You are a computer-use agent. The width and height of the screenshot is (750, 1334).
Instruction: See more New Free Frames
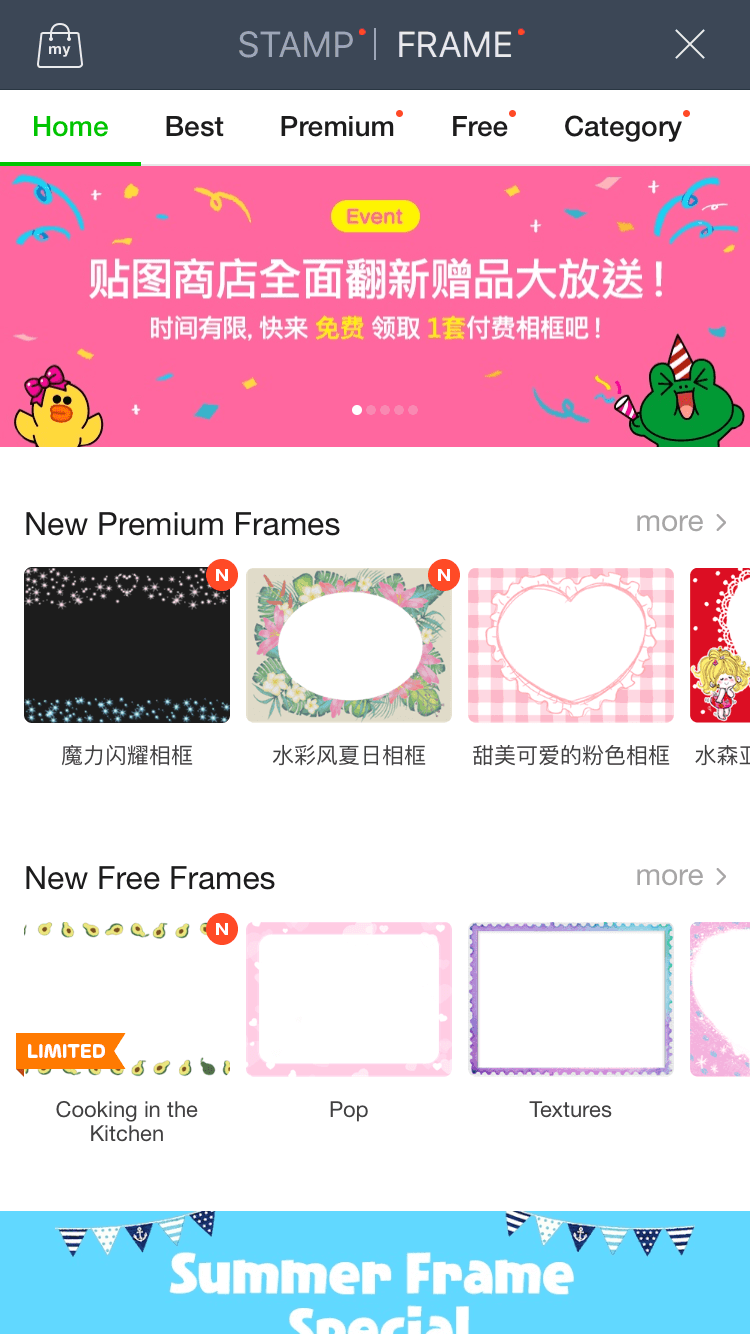[x=681, y=876]
